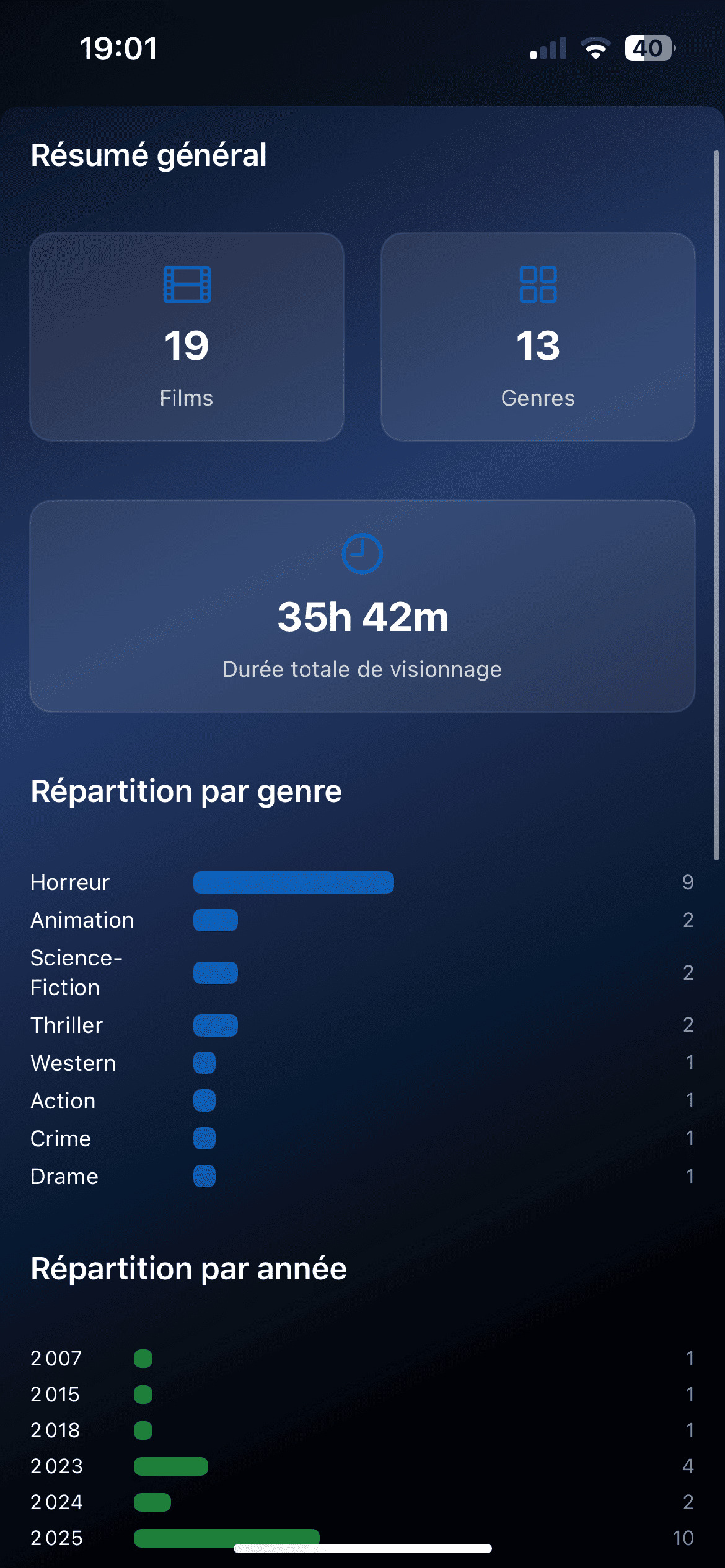Viewport: 725px width, 1568px height.
Task: Select the Western genre entry
Action: pos(73,1063)
